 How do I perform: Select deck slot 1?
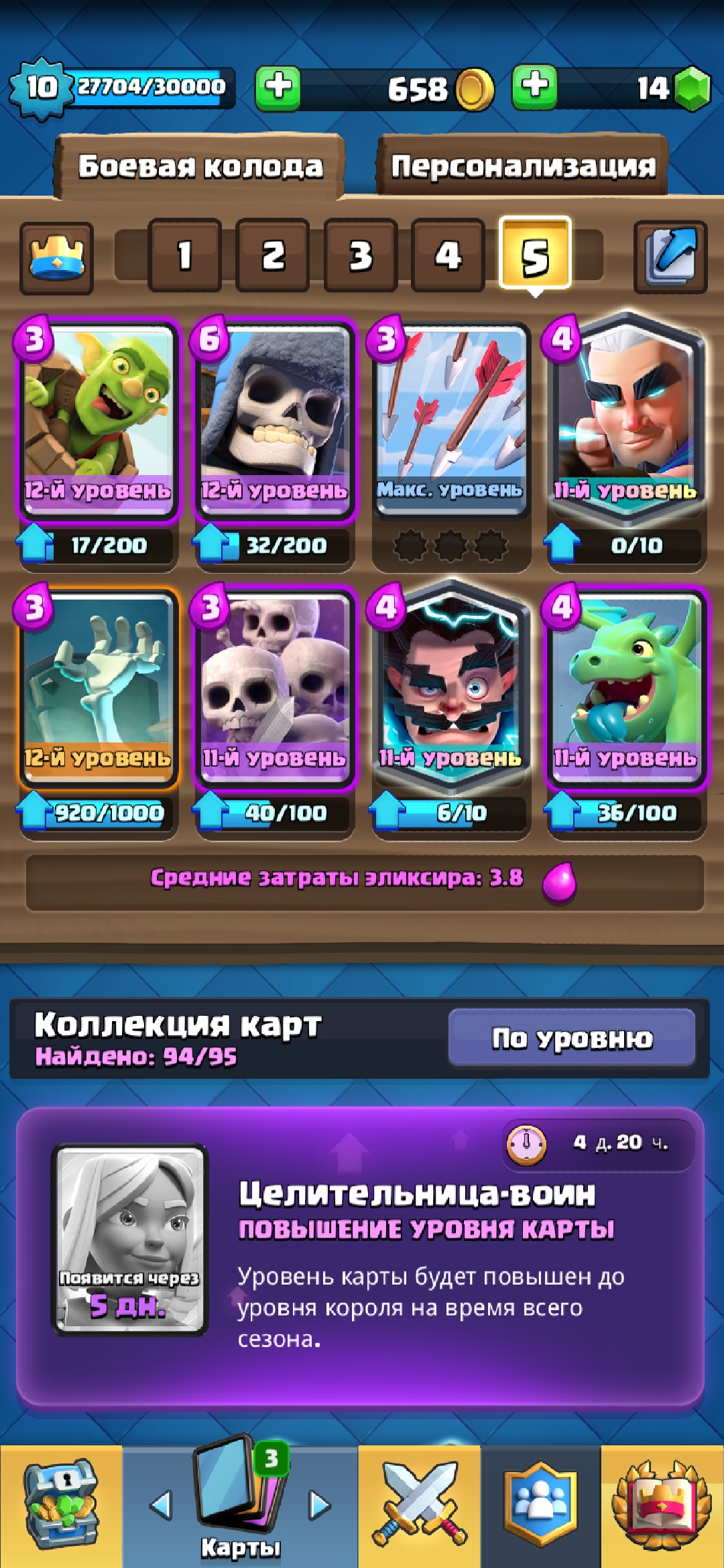coord(184,255)
